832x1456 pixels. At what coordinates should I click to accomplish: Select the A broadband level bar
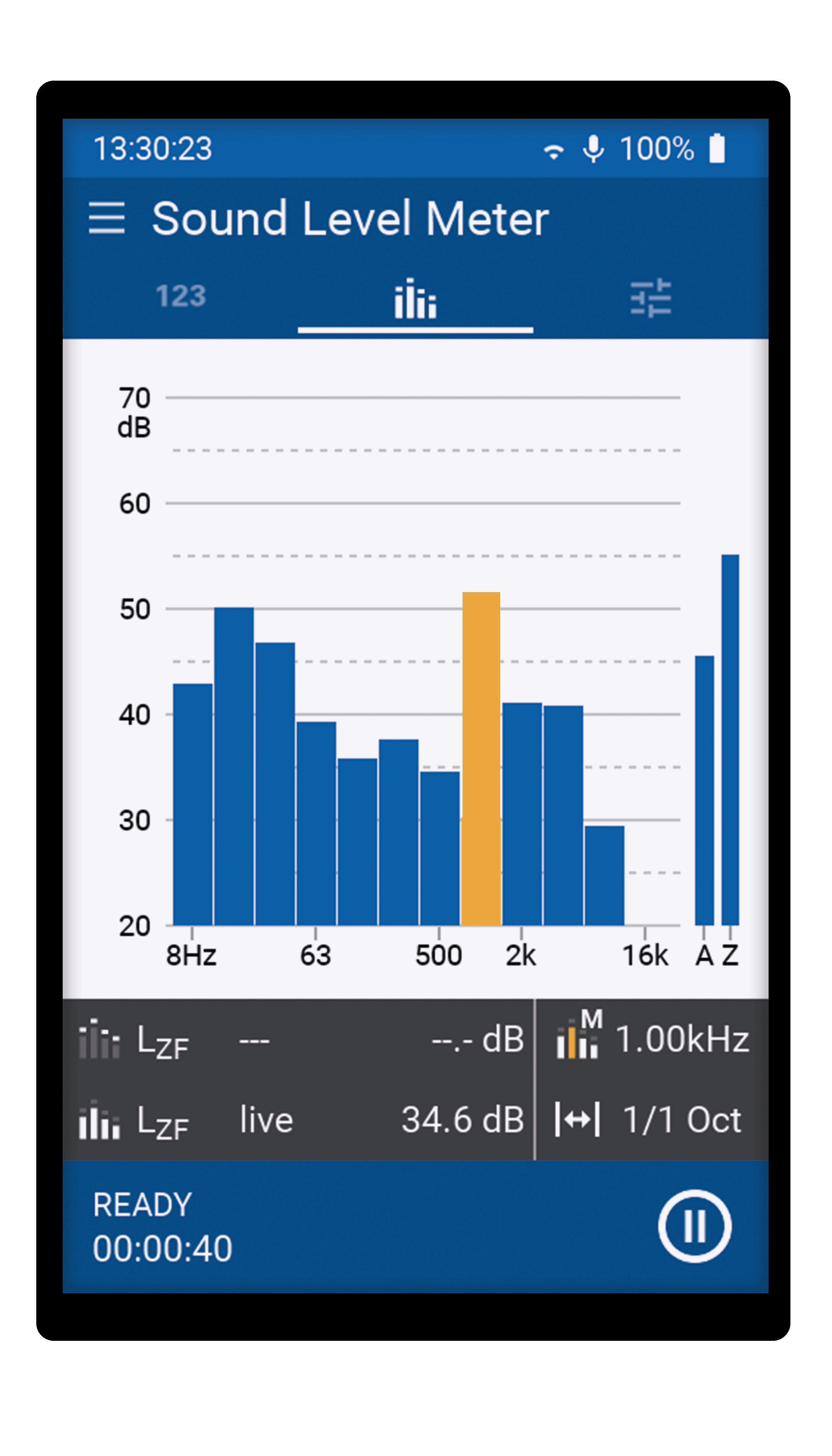pos(704,791)
